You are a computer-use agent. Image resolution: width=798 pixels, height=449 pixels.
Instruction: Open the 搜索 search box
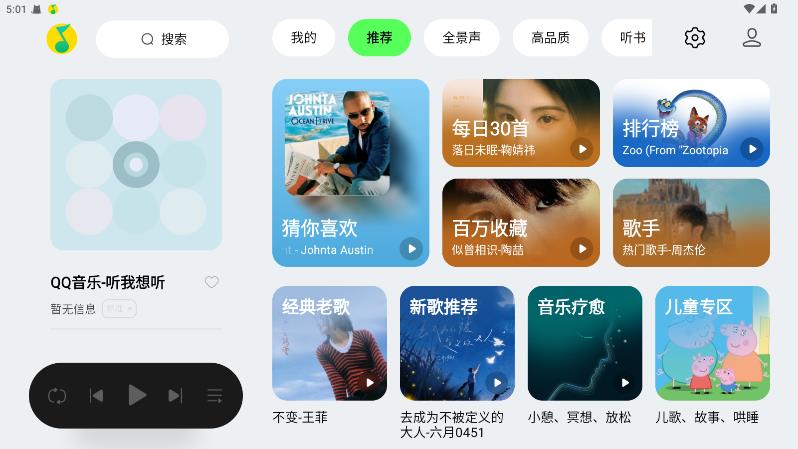(x=162, y=39)
